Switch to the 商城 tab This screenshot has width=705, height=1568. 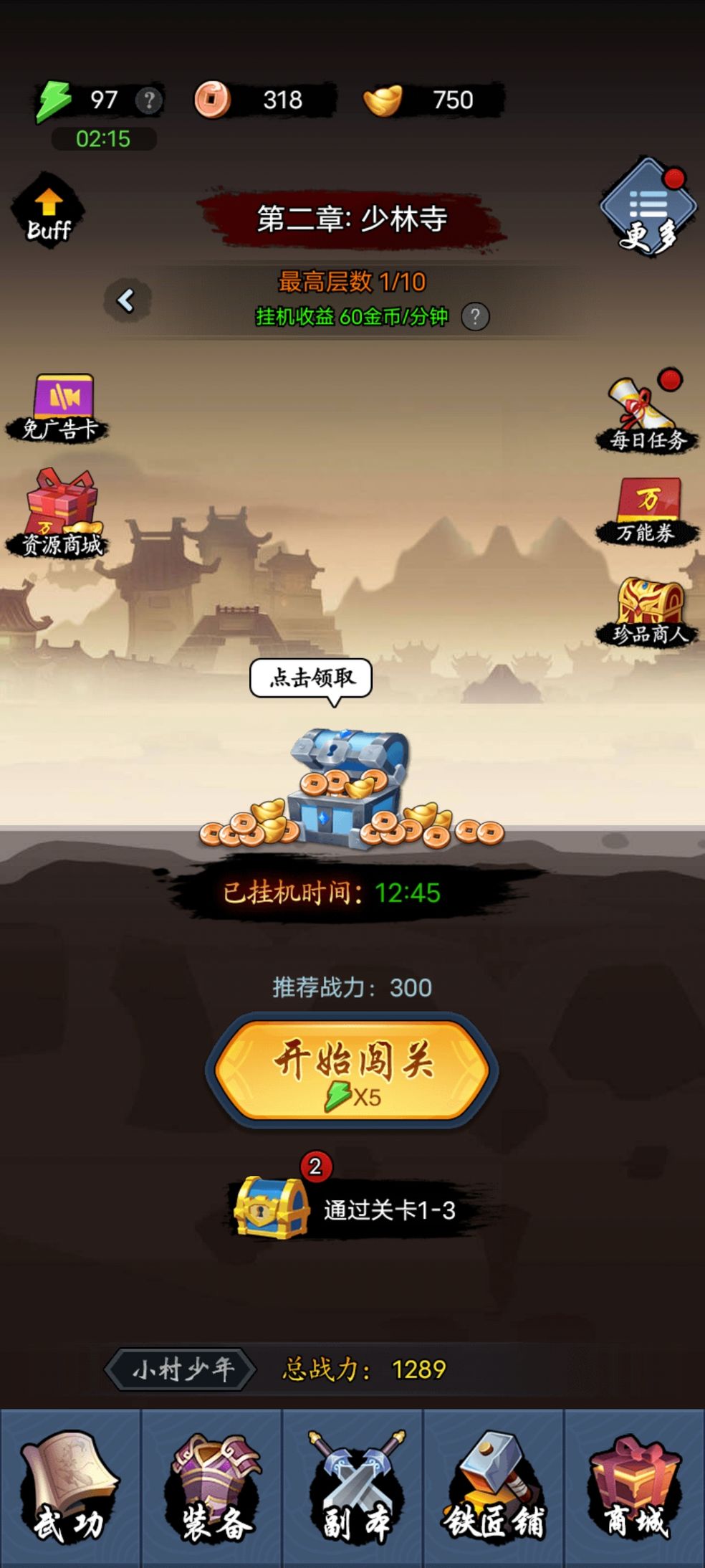tap(635, 1487)
